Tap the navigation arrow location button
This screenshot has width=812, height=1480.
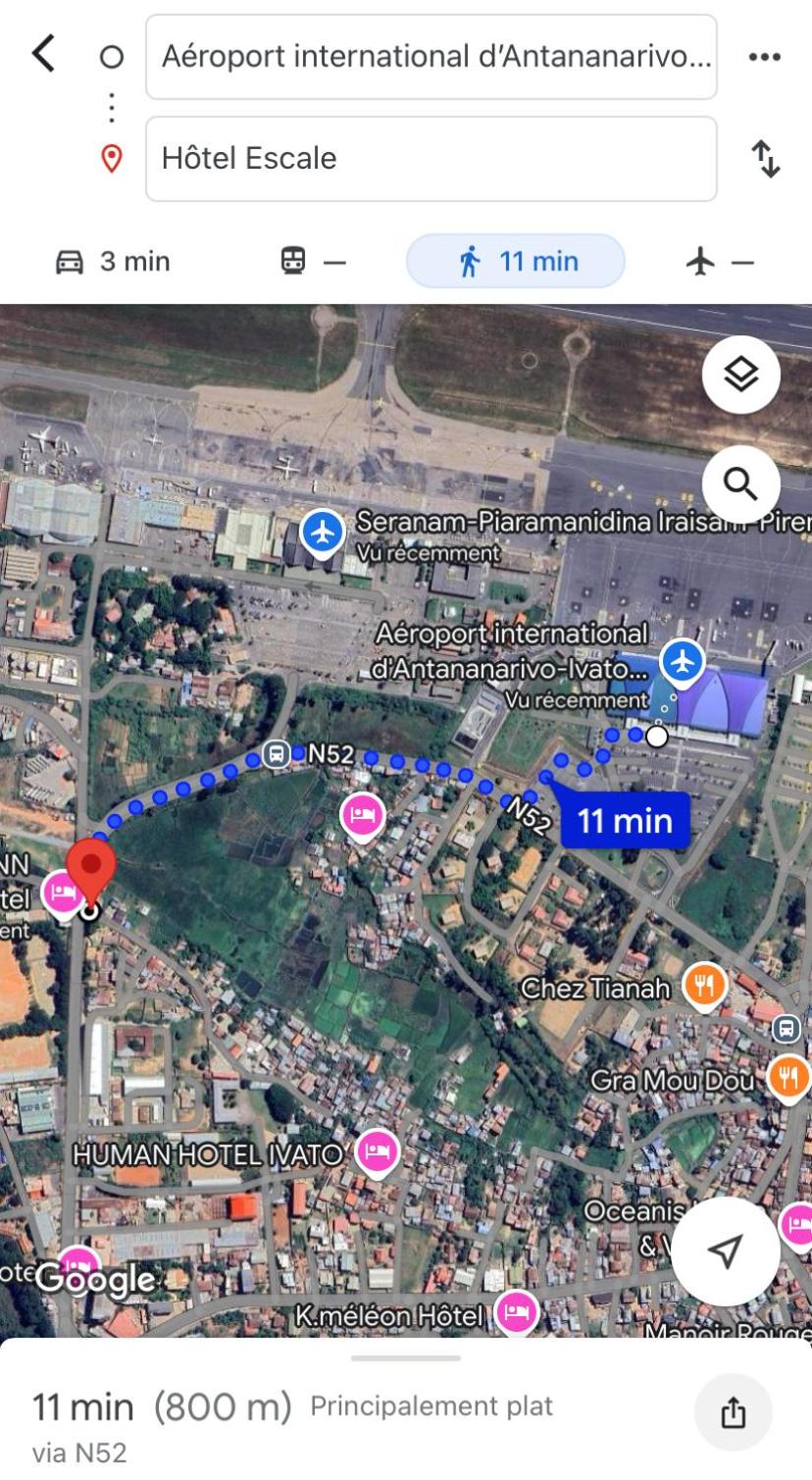[x=725, y=1251]
